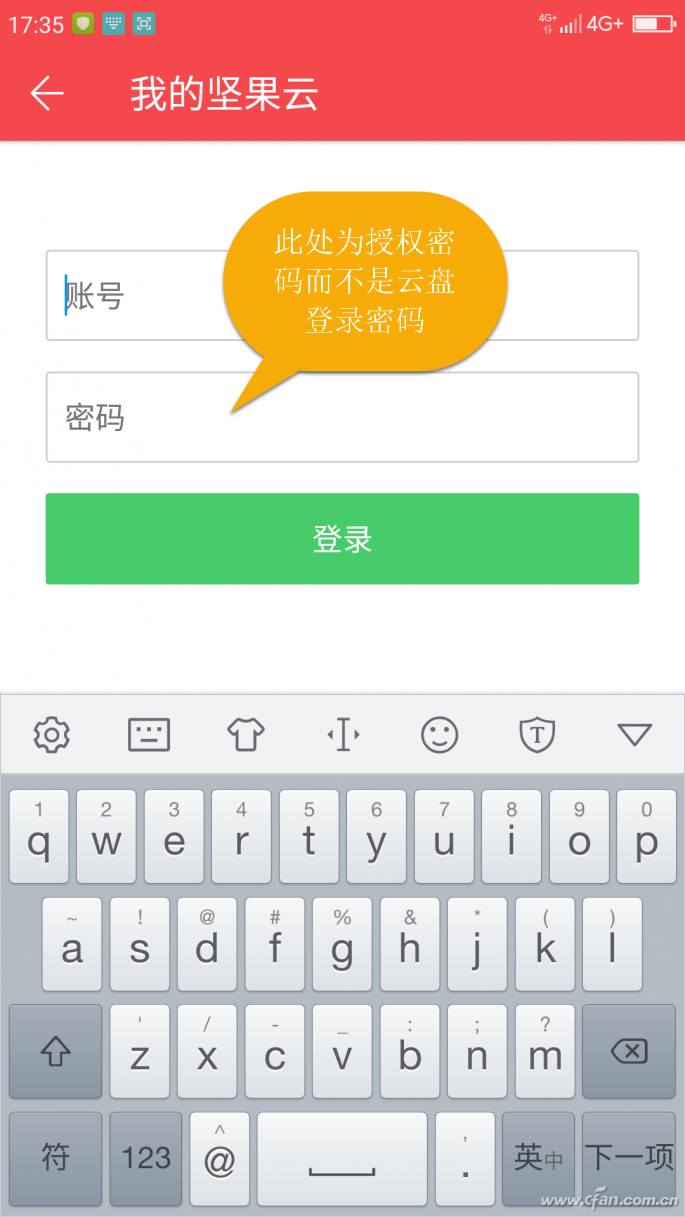Tap the 下一项 next key
Image resolution: width=685 pixels, height=1217 pixels.
click(629, 1158)
